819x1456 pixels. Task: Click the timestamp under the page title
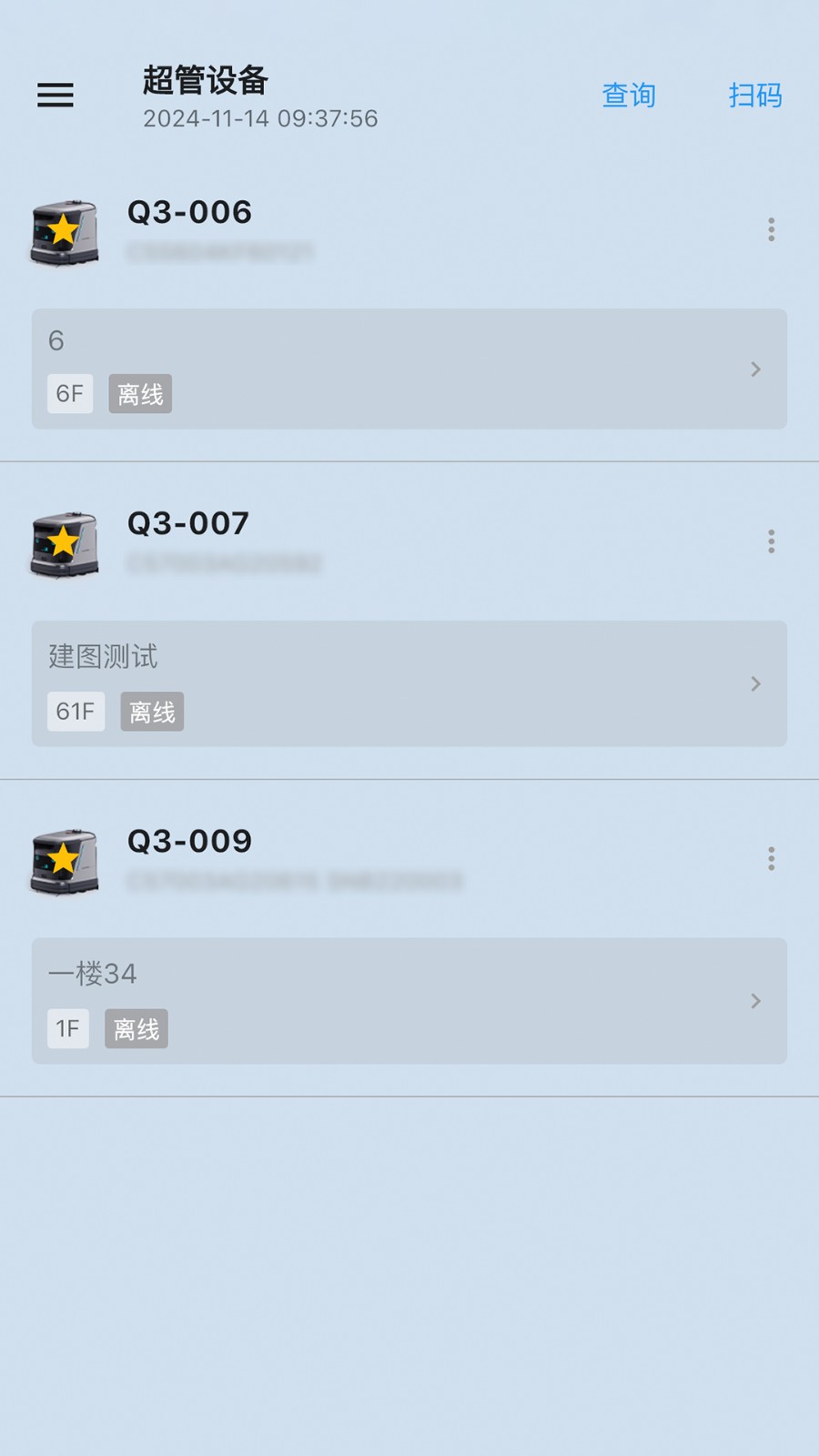261,118
